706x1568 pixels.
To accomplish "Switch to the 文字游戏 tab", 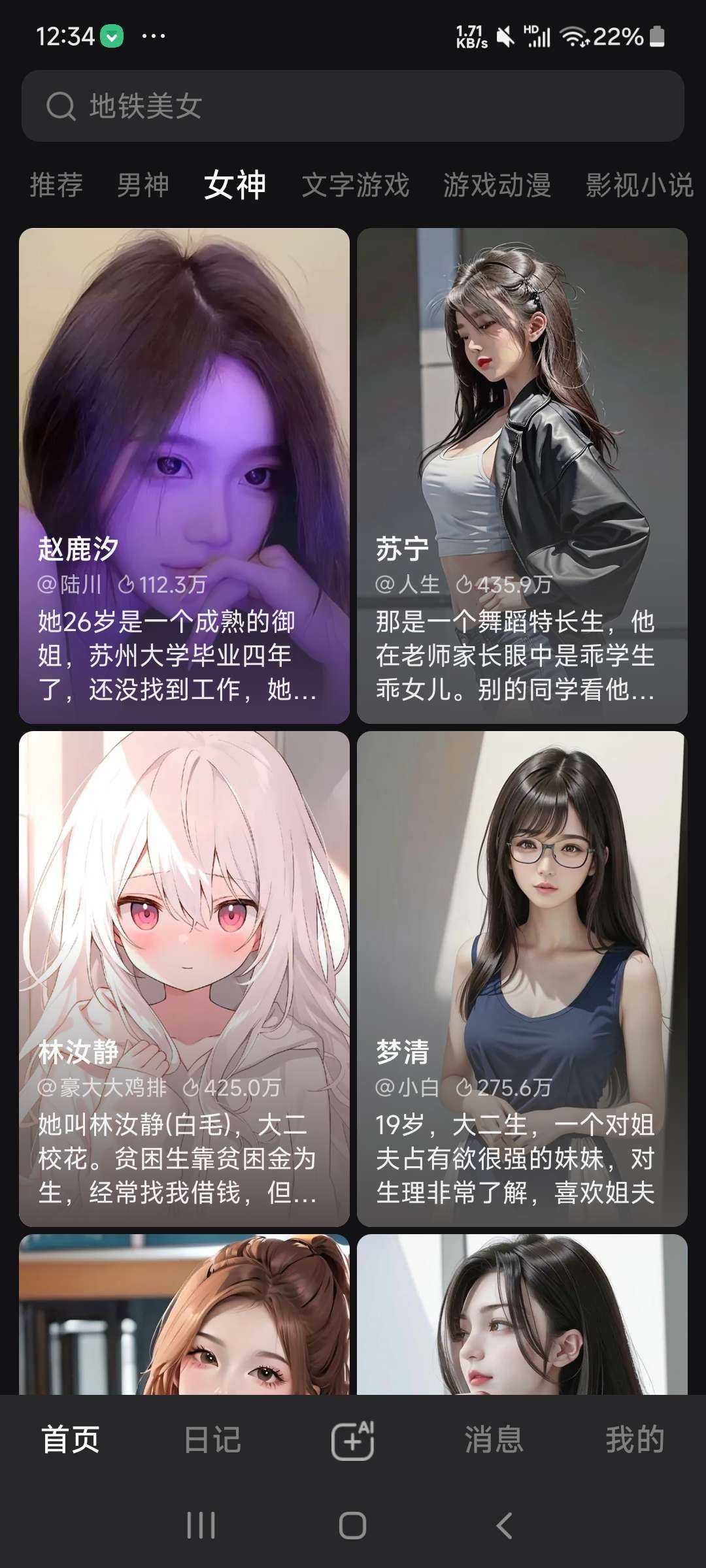I will pyautogui.click(x=356, y=185).
